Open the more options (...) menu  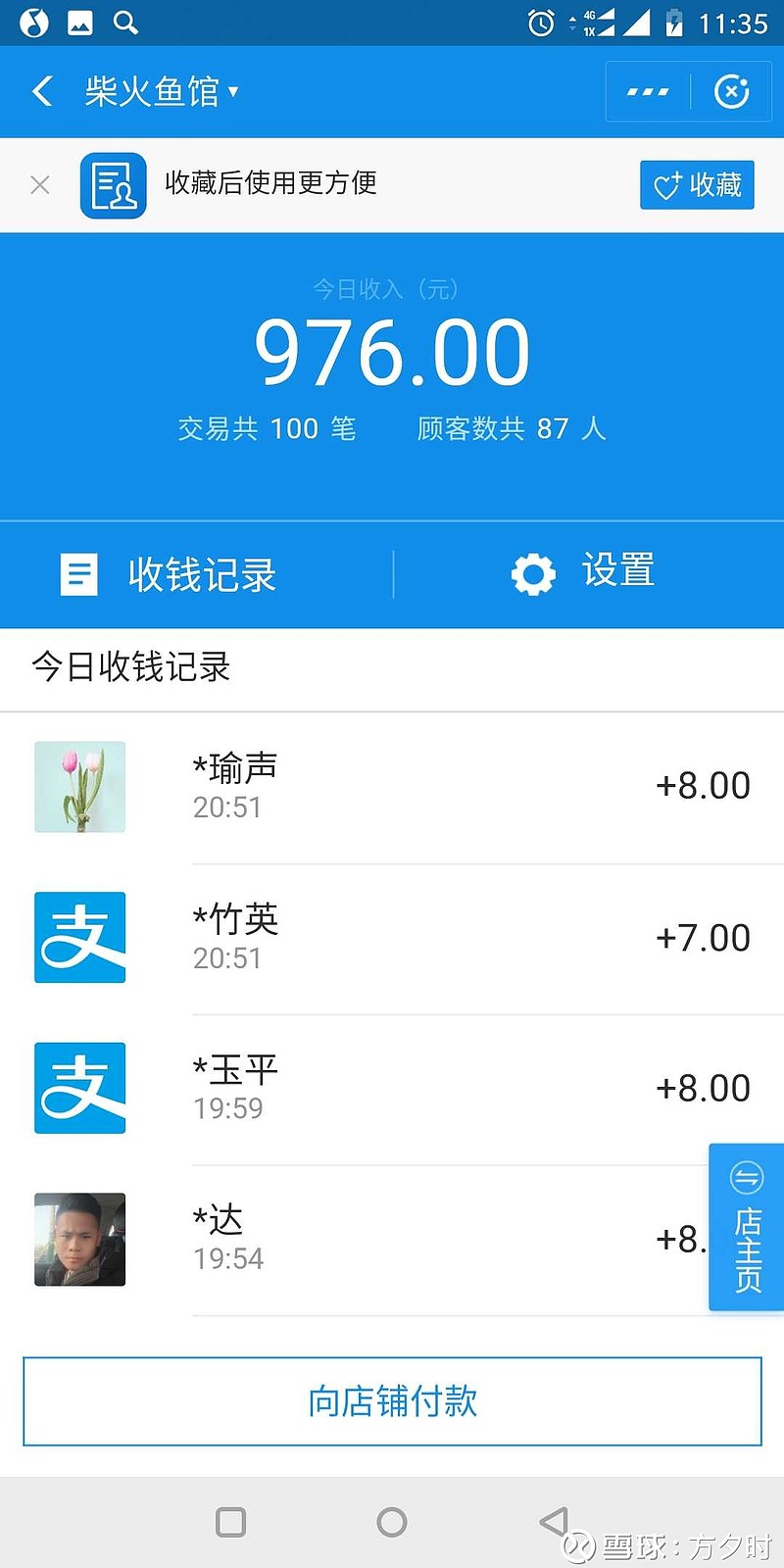click(x=647, y=91)
